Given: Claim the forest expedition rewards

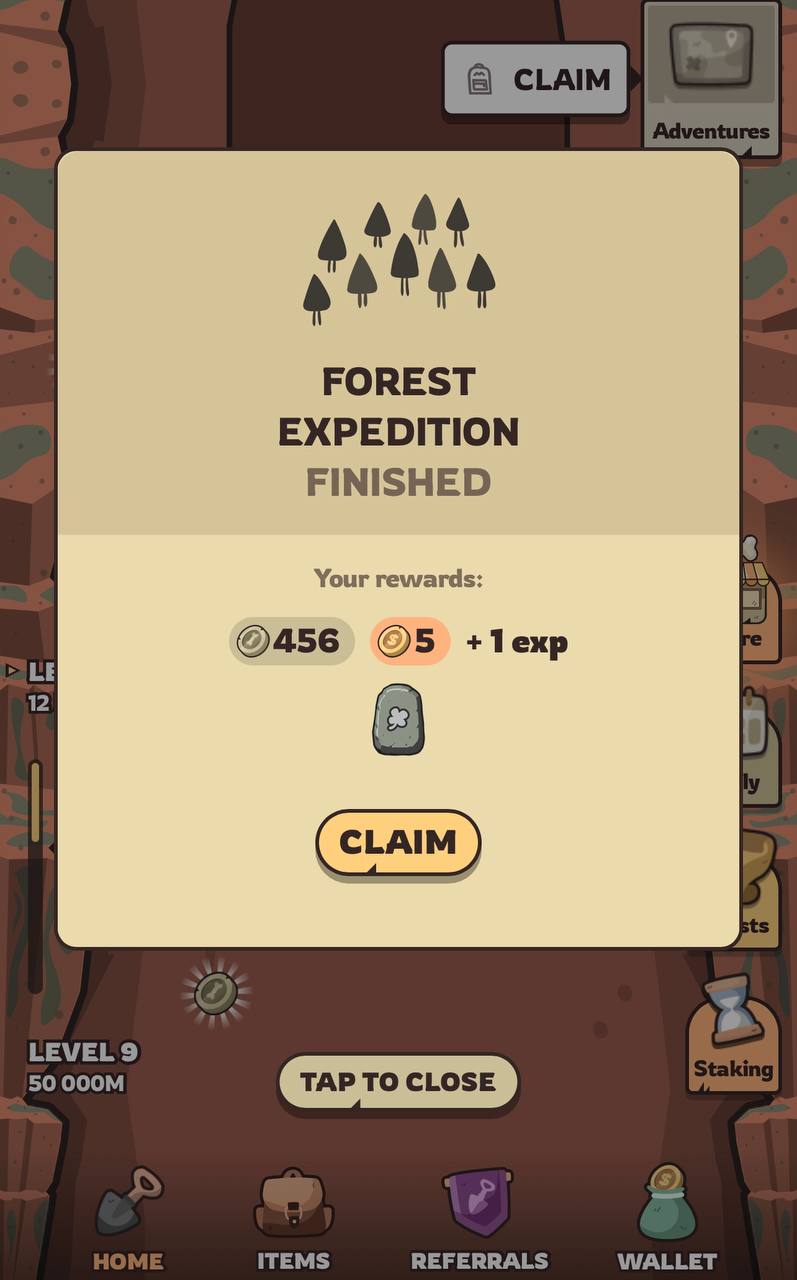Looking at the screenshot, I should tap(398, 842).
